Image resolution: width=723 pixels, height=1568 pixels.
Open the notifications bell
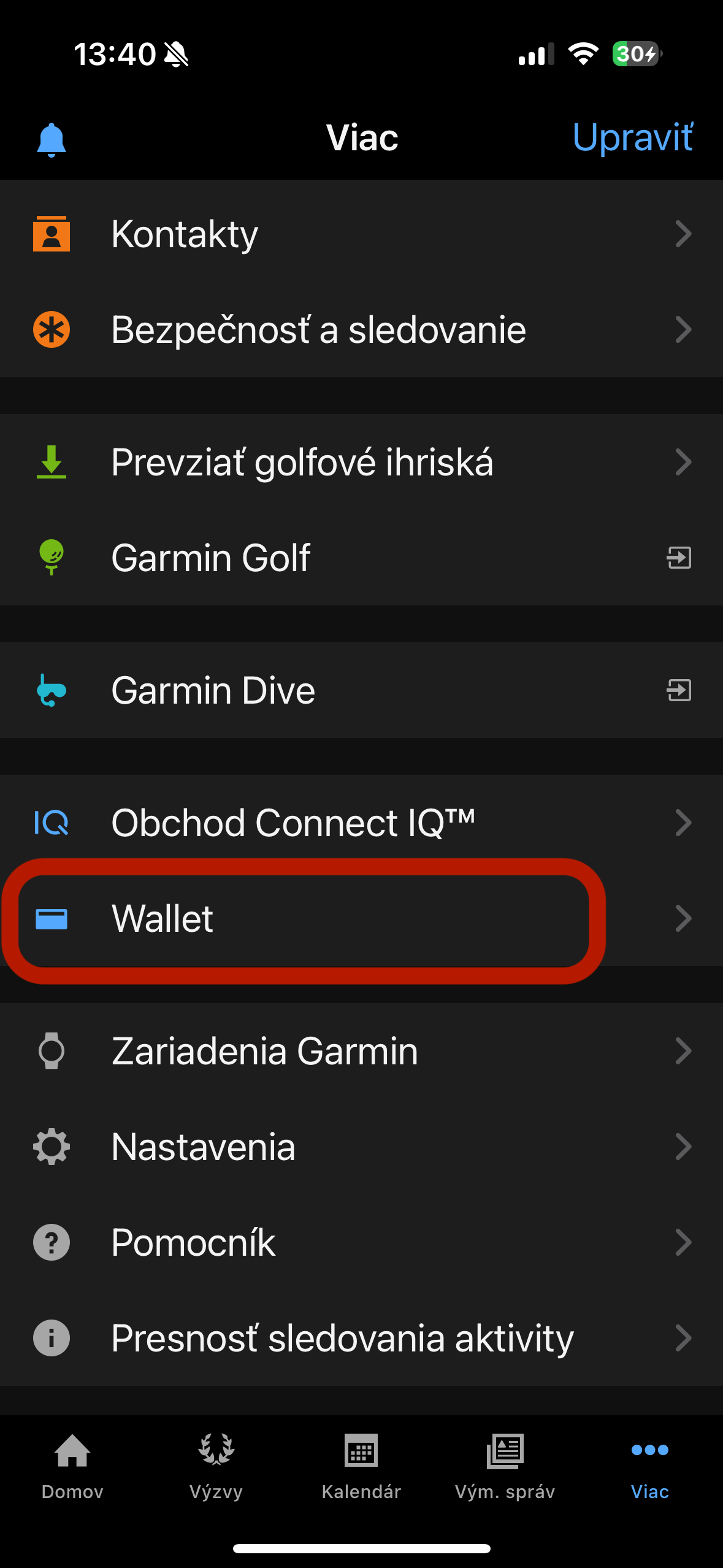point(52,139)
